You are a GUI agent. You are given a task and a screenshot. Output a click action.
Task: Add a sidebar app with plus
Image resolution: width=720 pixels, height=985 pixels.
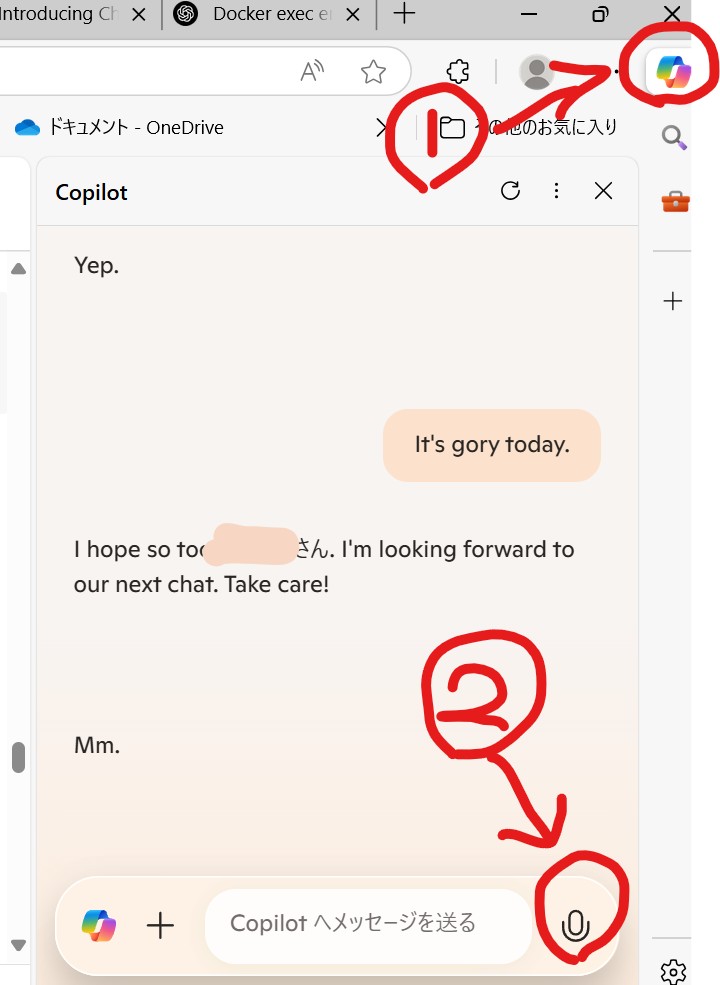(673, 301)
